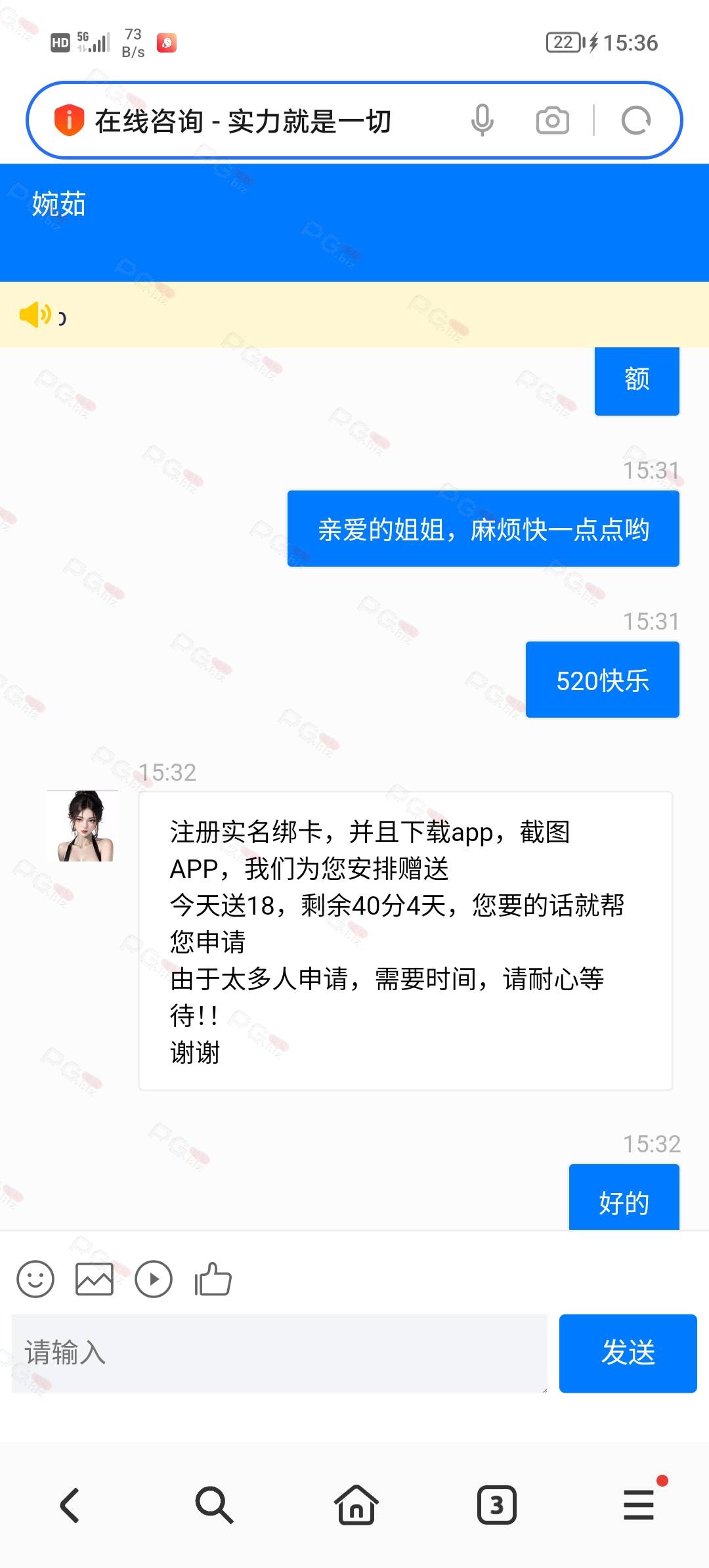Reload the page with refresh icon
Screen dimensions: 709x1568
[x=635, y=121]
